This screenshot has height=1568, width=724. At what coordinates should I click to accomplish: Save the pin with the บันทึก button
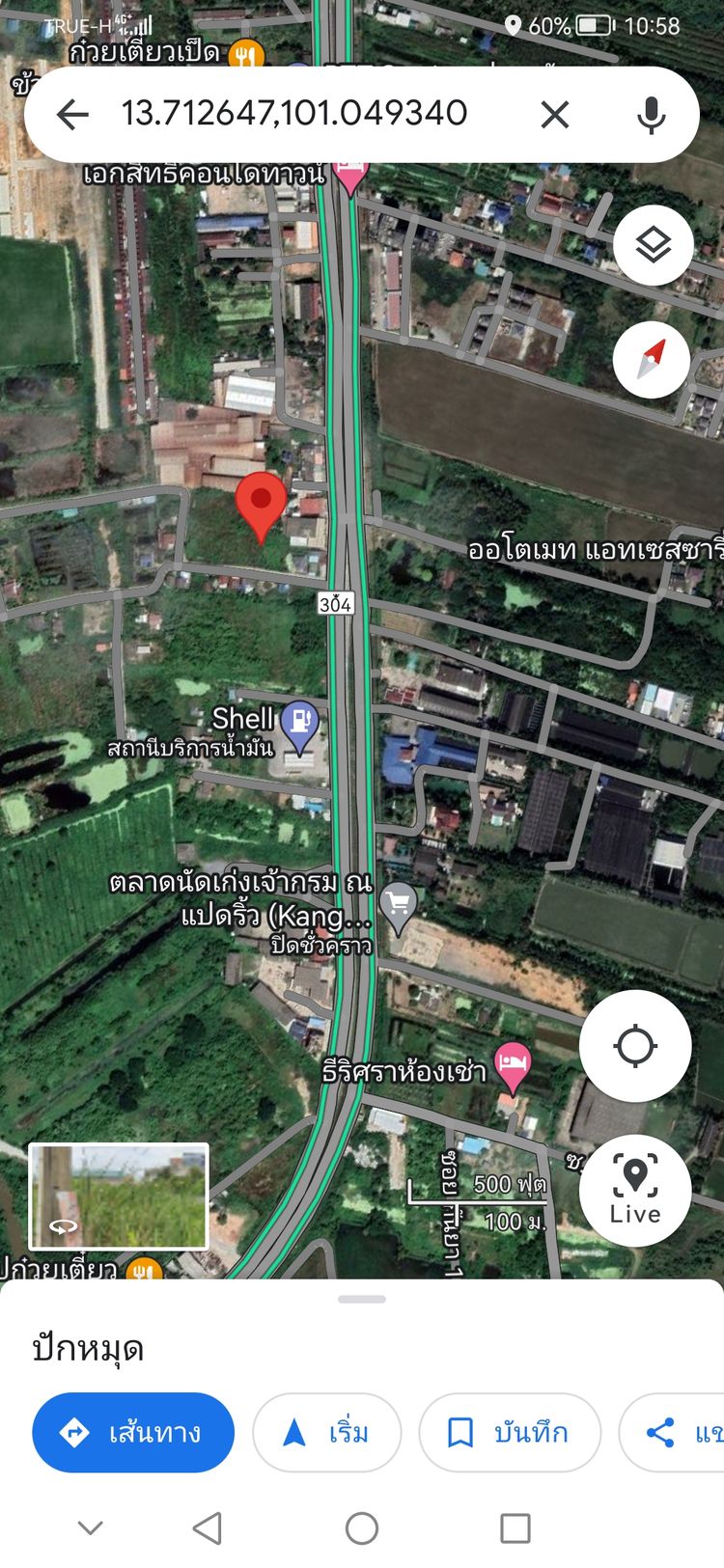tap(509, 1433)
